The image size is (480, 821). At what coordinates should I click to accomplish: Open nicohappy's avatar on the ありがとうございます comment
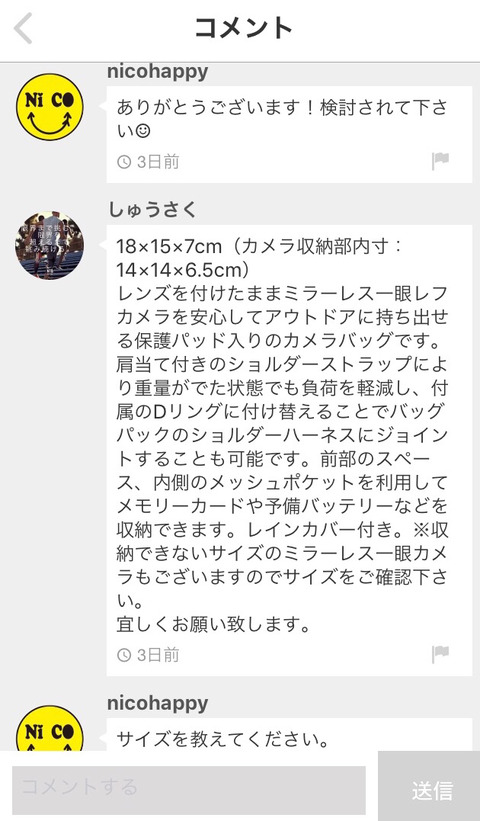(x=50, y=107)
